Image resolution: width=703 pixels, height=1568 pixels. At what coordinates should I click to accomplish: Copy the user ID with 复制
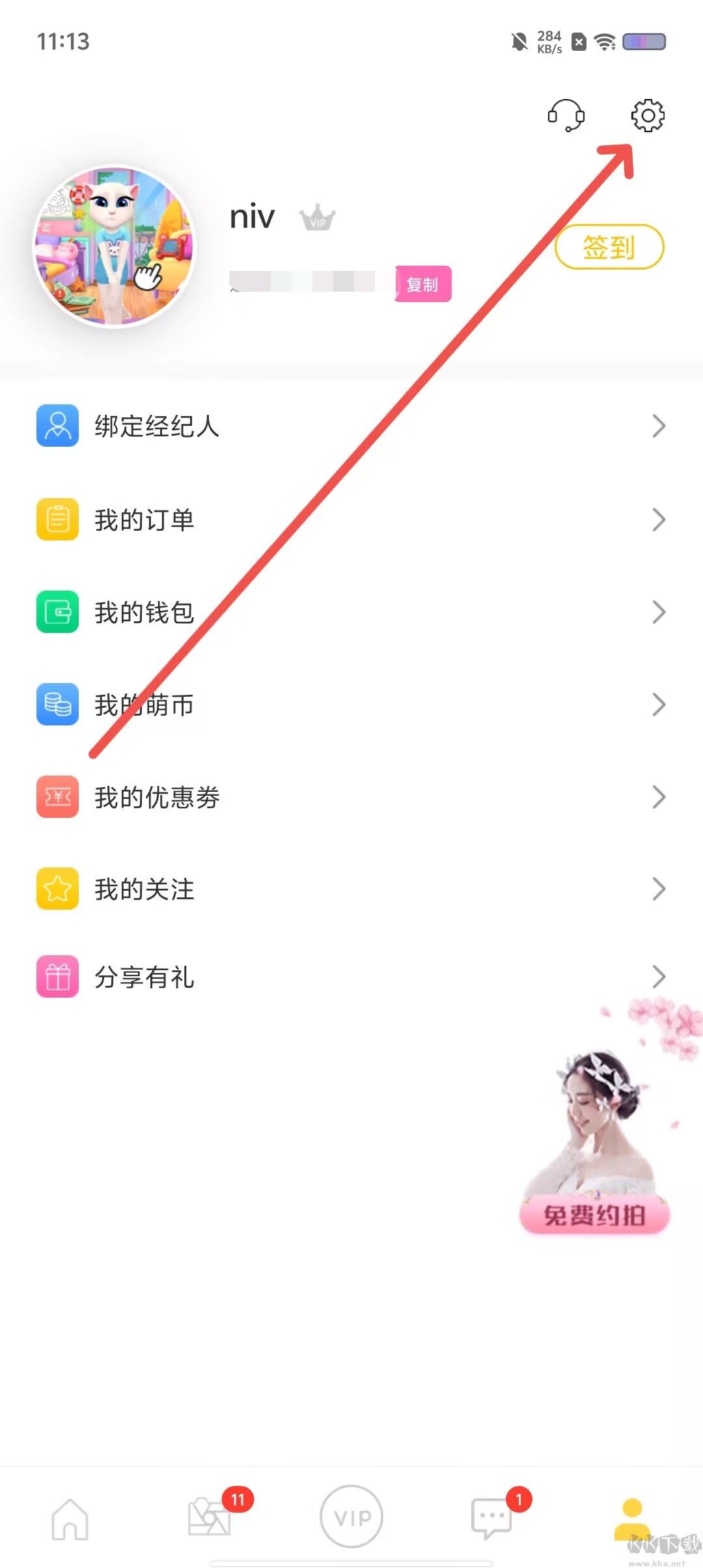[422, 284]
